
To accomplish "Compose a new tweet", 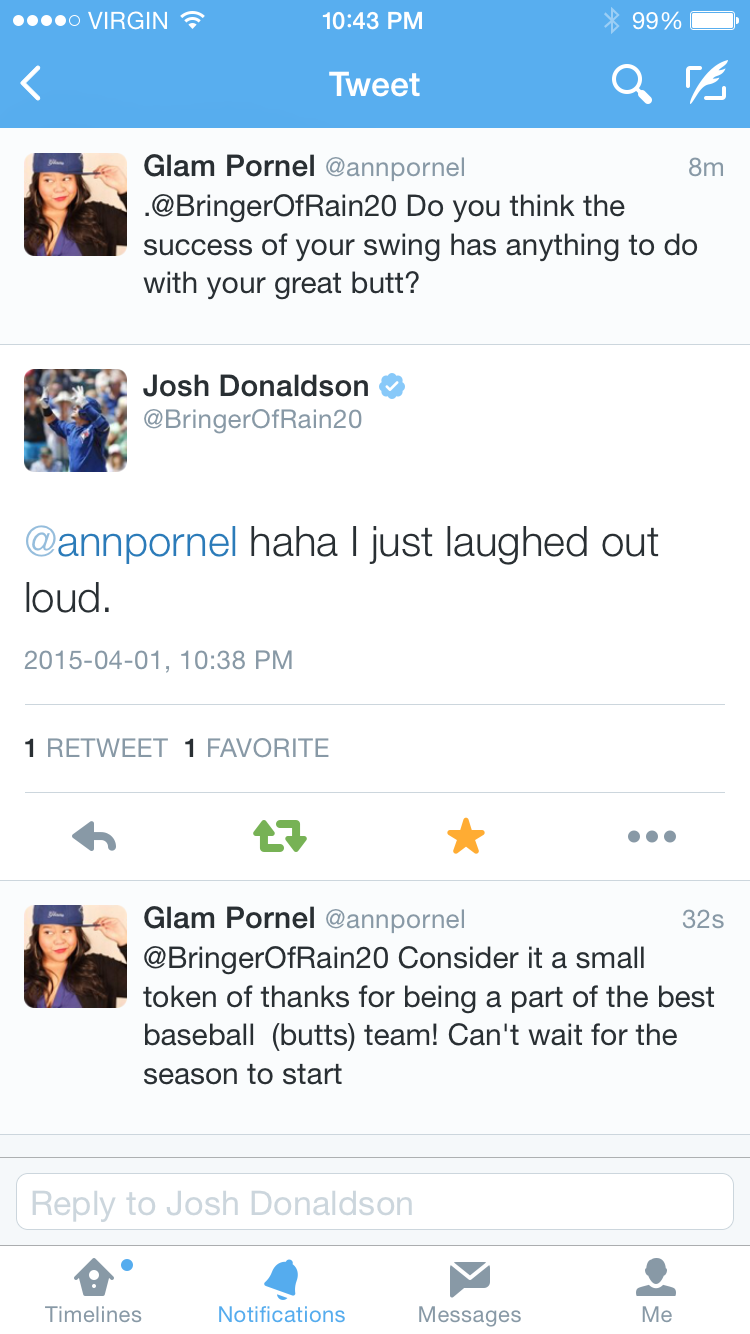I will tap(706, 84).
